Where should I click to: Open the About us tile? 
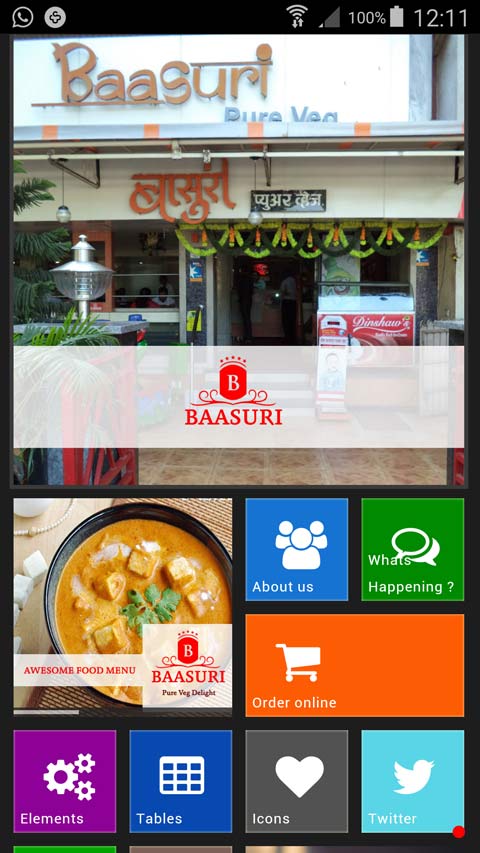pos(297,549)
